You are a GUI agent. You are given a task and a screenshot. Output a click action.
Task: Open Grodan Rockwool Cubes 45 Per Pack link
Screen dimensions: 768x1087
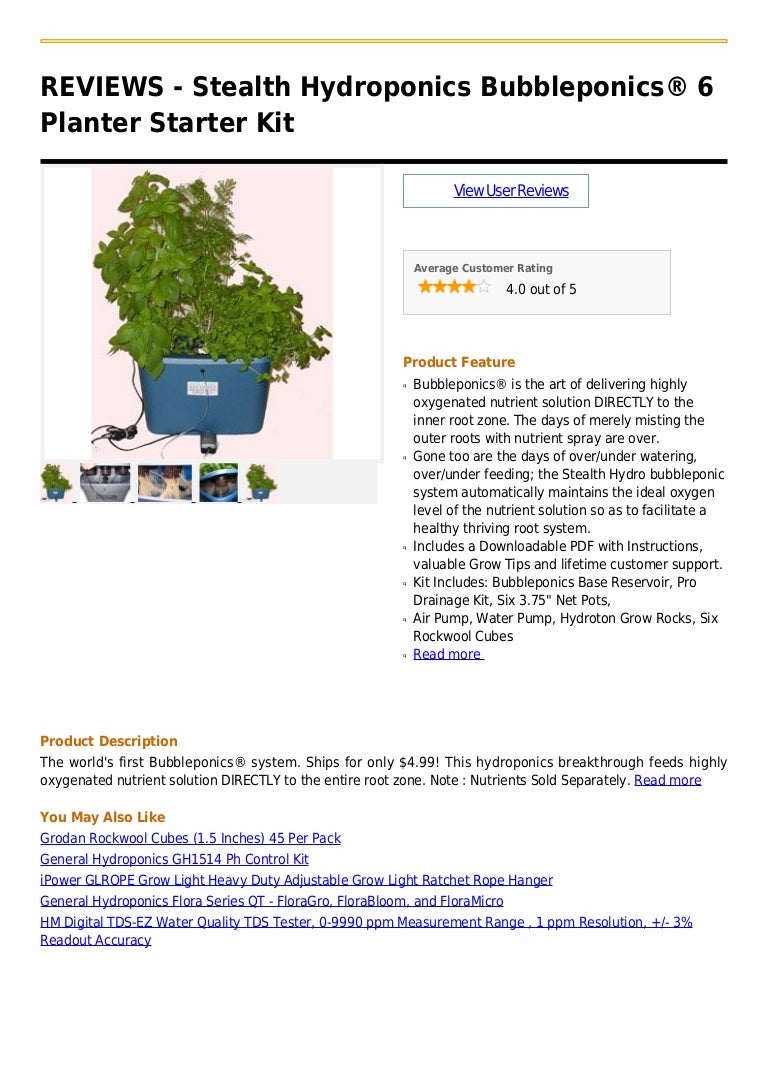[x=190, y=838]
